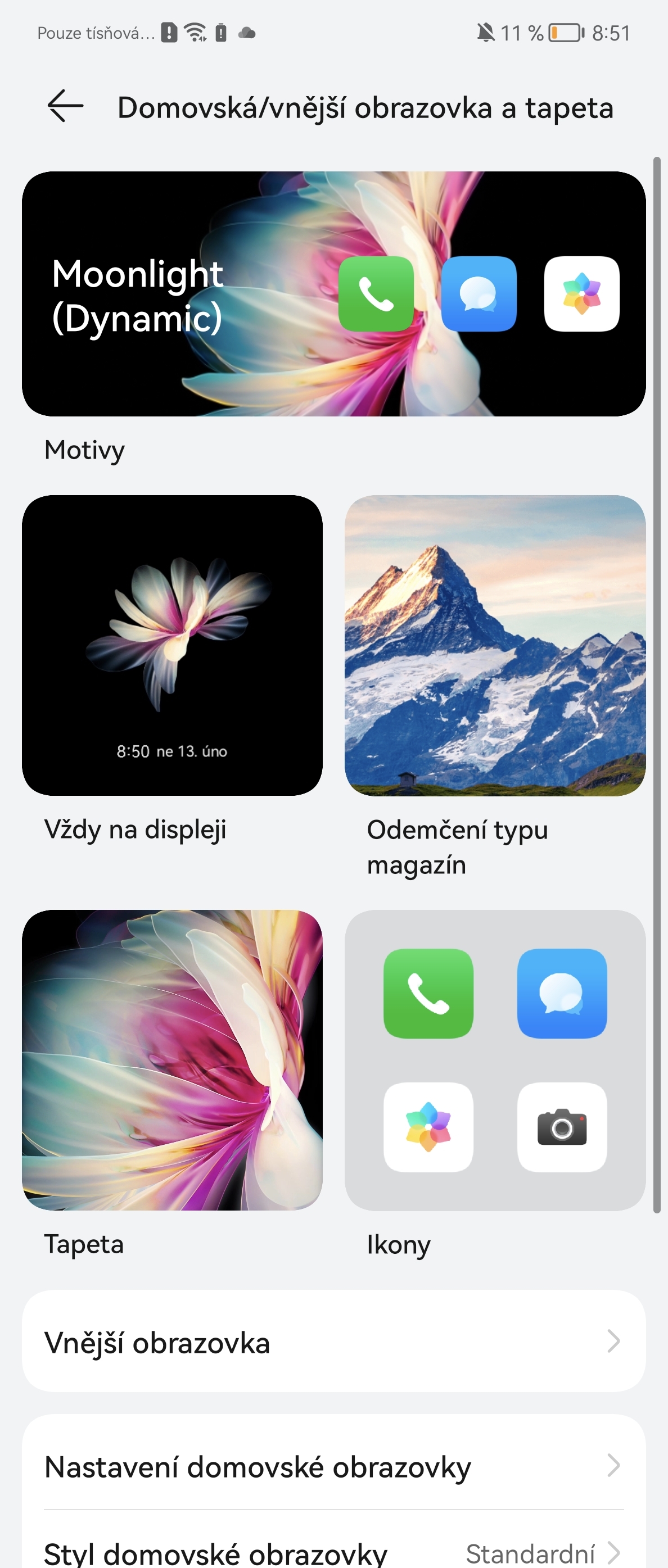Open Nastavení domovské obrazovky
The height and width of the screenshot is (1568, 668).
coord(333,1466)
